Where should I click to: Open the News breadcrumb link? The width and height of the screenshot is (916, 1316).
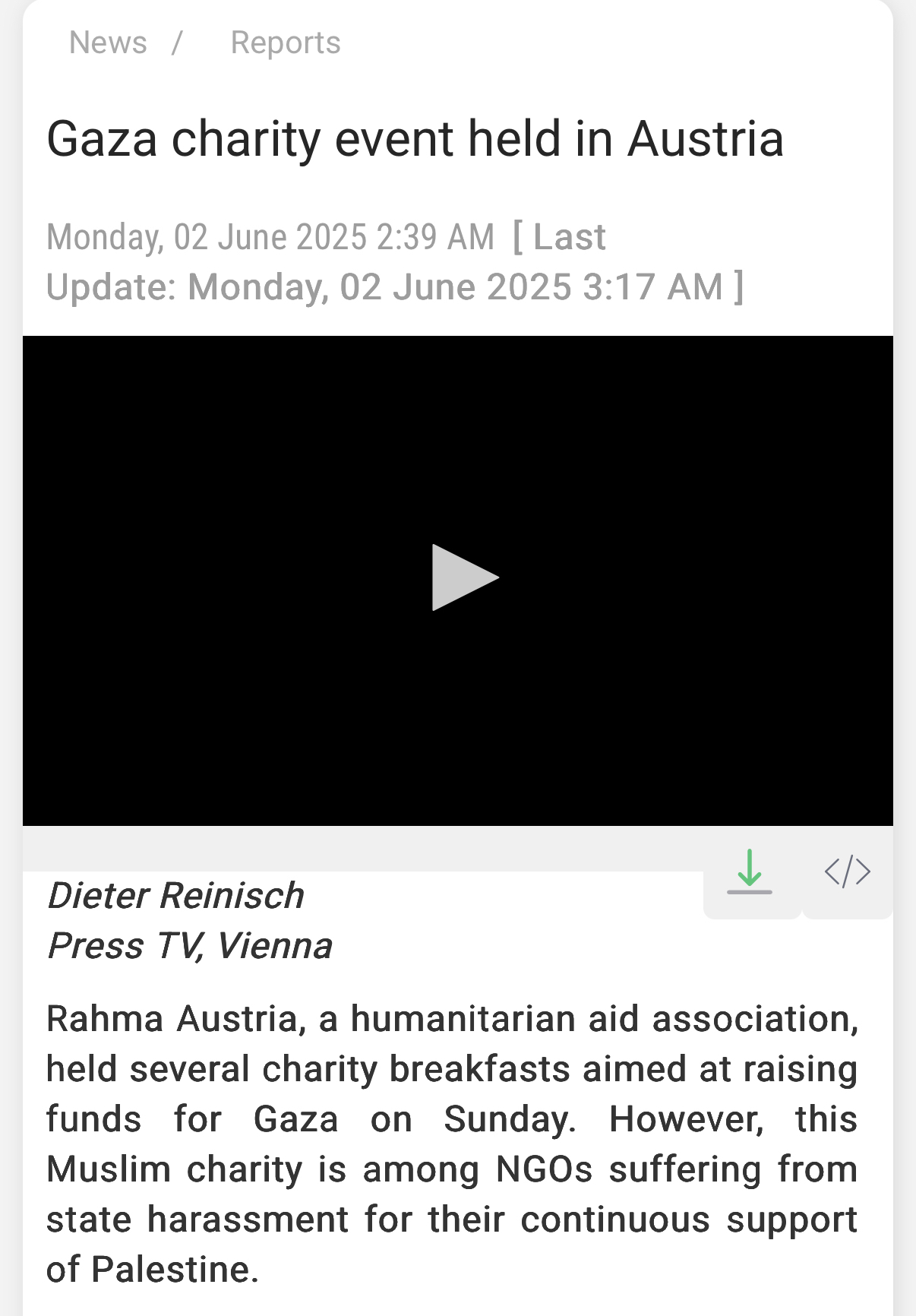pyautogui.click(x=108, y=43)
